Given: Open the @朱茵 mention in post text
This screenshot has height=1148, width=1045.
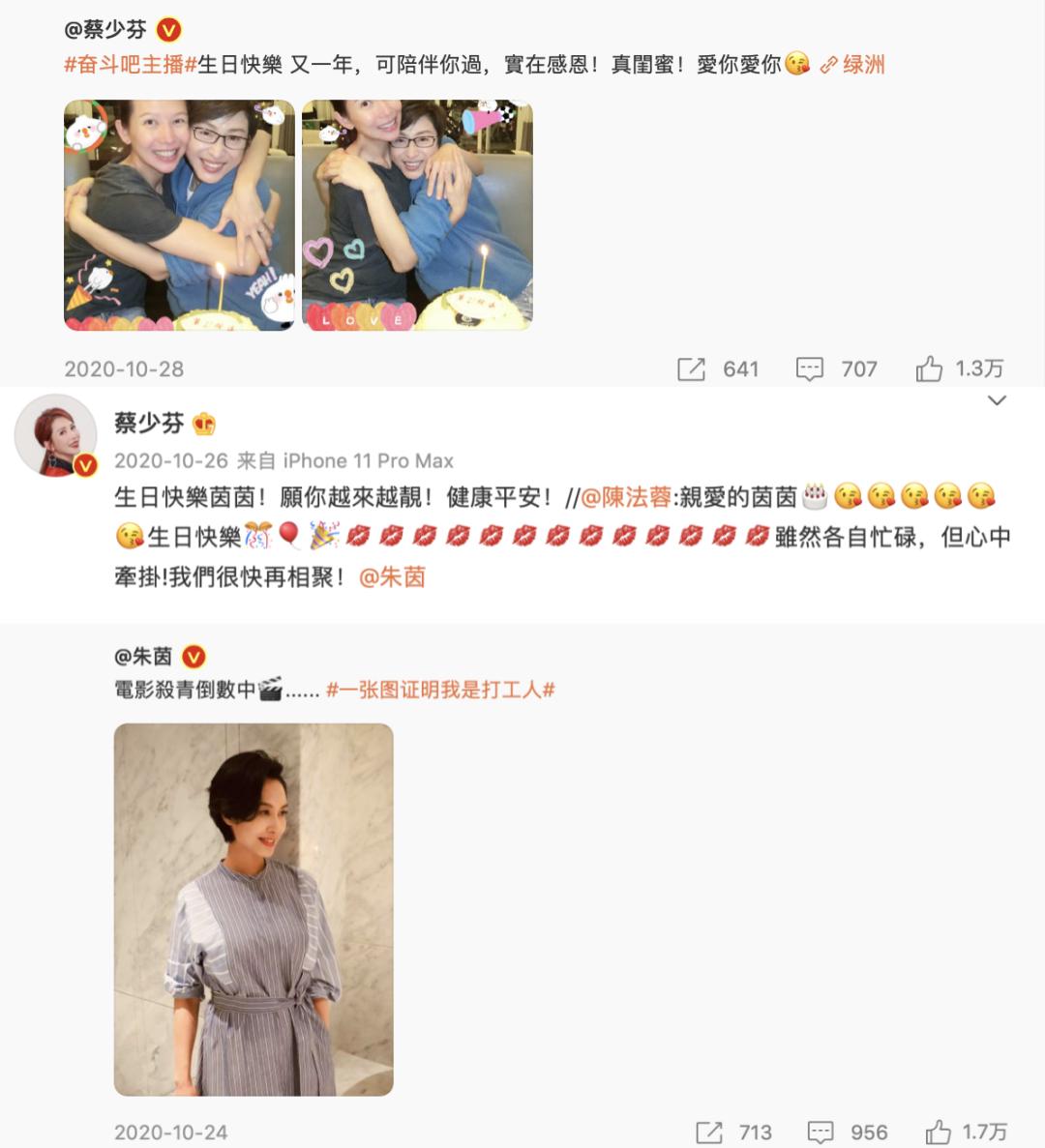Looking at the screenshot, I should (x=392, y=577).
